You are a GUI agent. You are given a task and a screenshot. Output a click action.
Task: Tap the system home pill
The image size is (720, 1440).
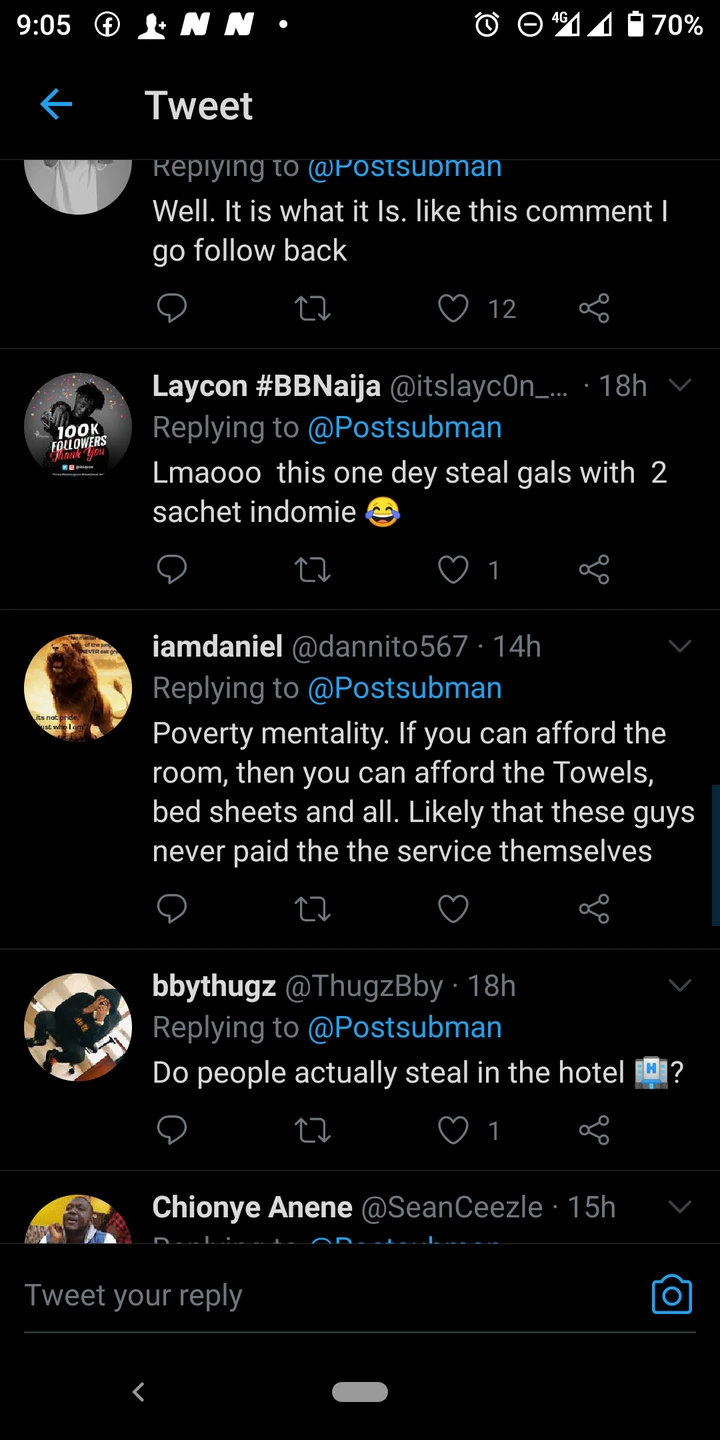(x=360, y=1391)
